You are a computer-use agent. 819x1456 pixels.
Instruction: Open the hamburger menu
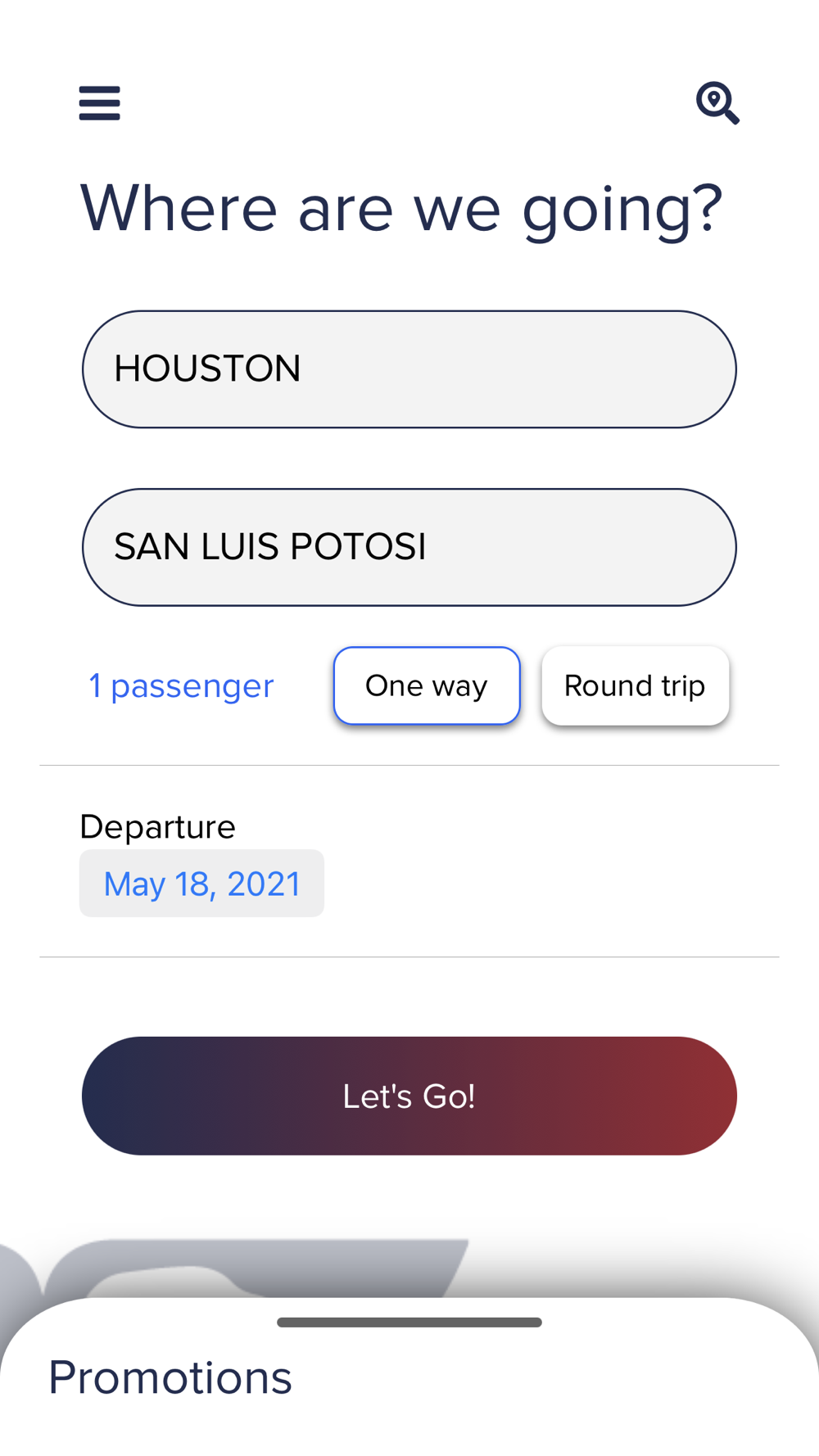point(99,103)
